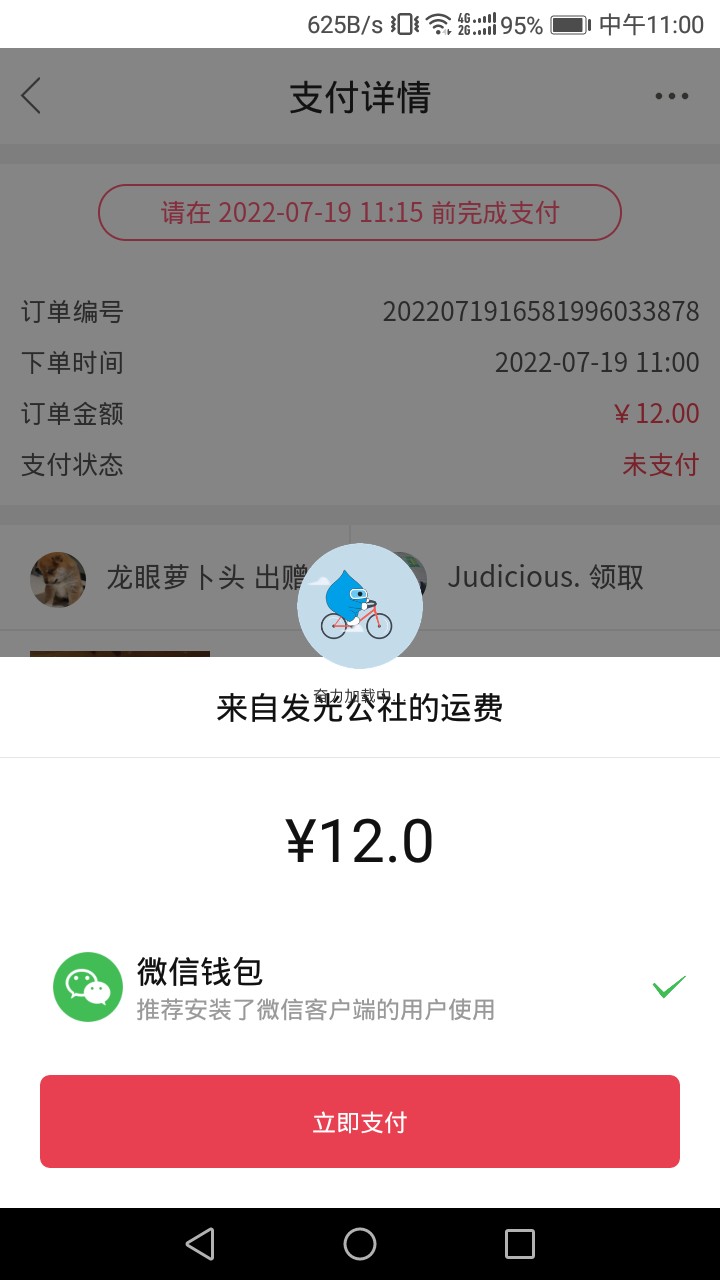Select 微信钱包 payment method
Image resolution: width=720 pixels, height=1280 pixels.
(360, 987)
